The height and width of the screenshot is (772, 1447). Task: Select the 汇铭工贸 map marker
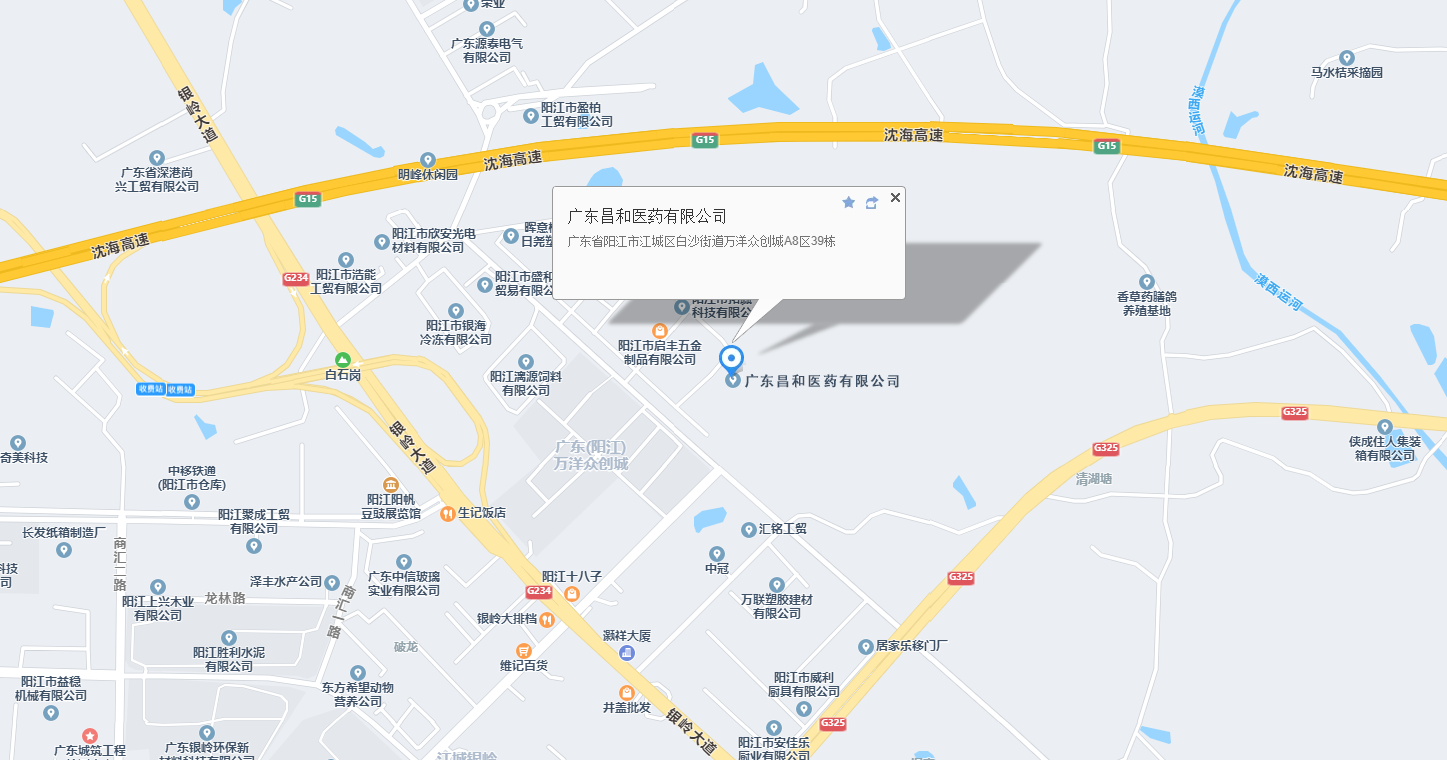point(749,529)
